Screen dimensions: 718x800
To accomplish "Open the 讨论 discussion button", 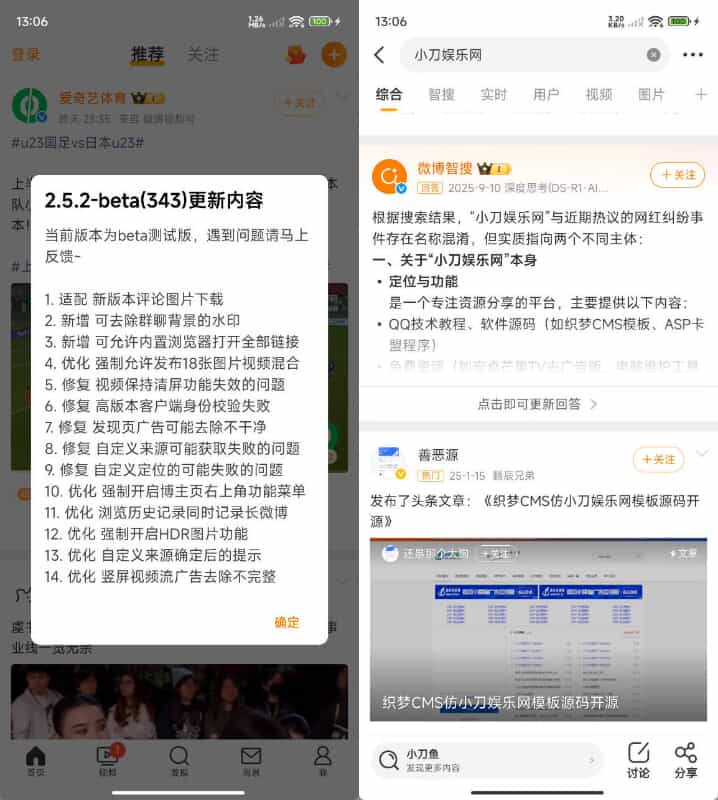I will pos(638,760).
